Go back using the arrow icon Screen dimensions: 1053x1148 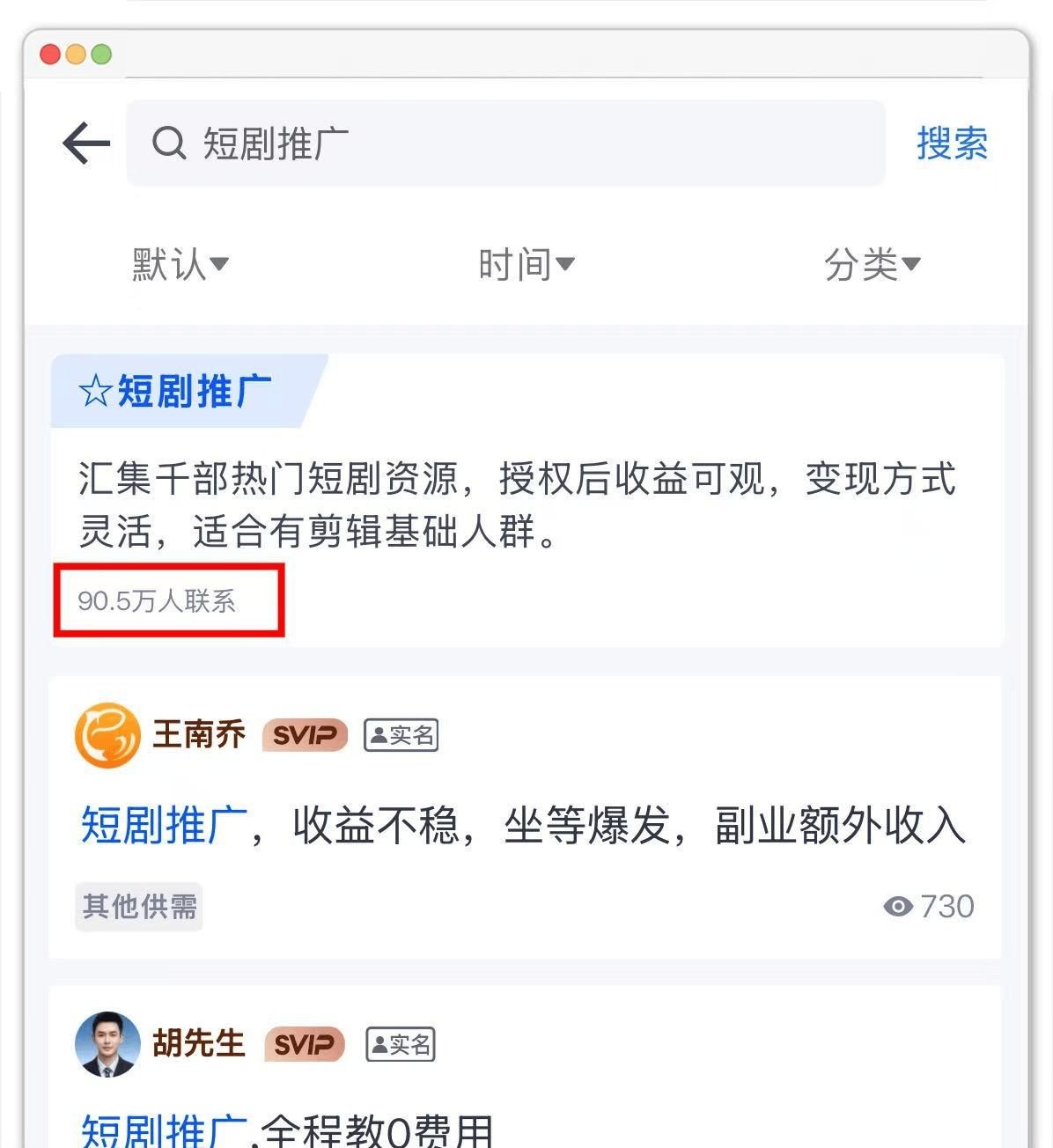[x=86, y=143]
